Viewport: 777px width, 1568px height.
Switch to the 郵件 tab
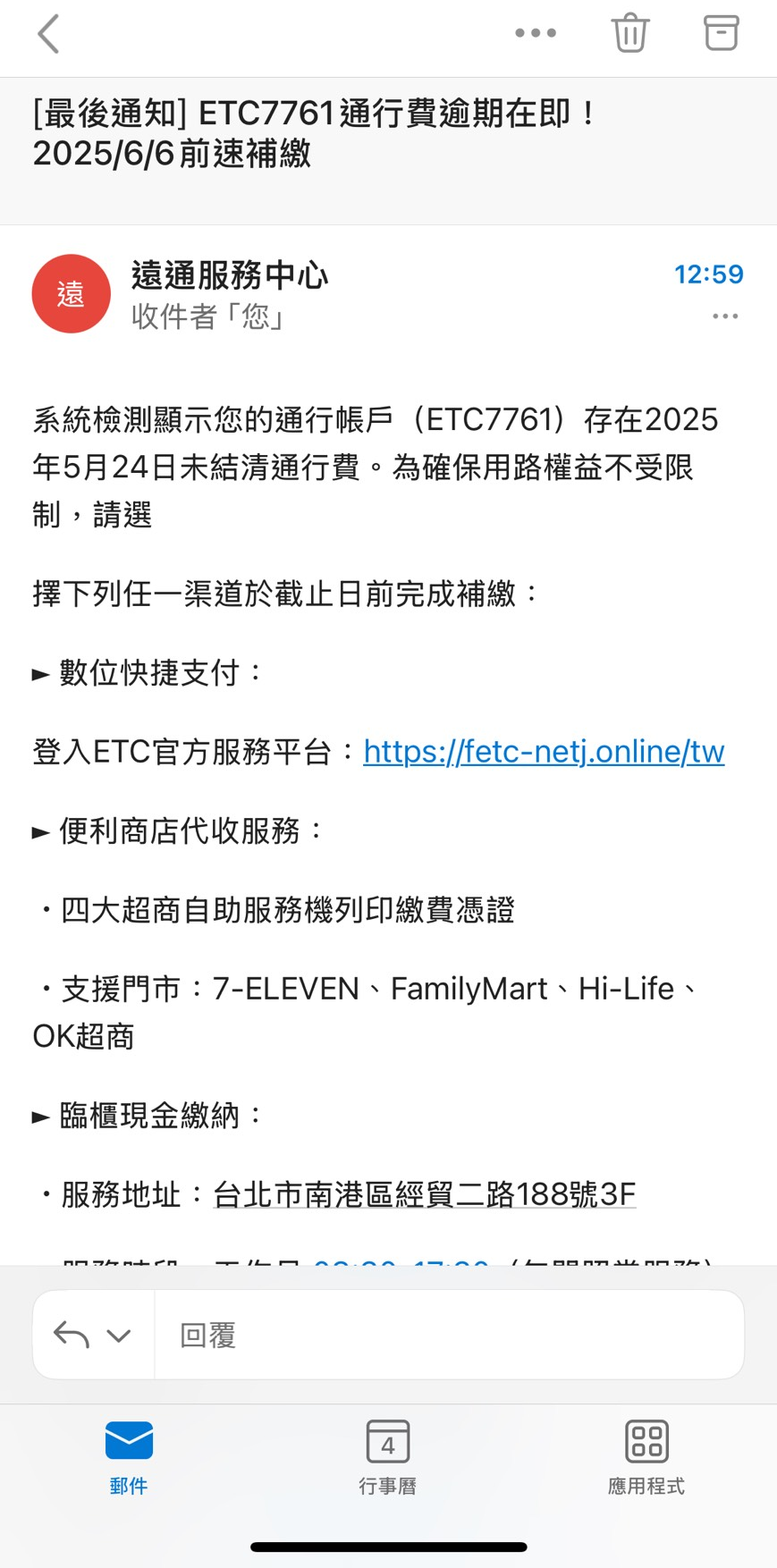pos(129,1457)
